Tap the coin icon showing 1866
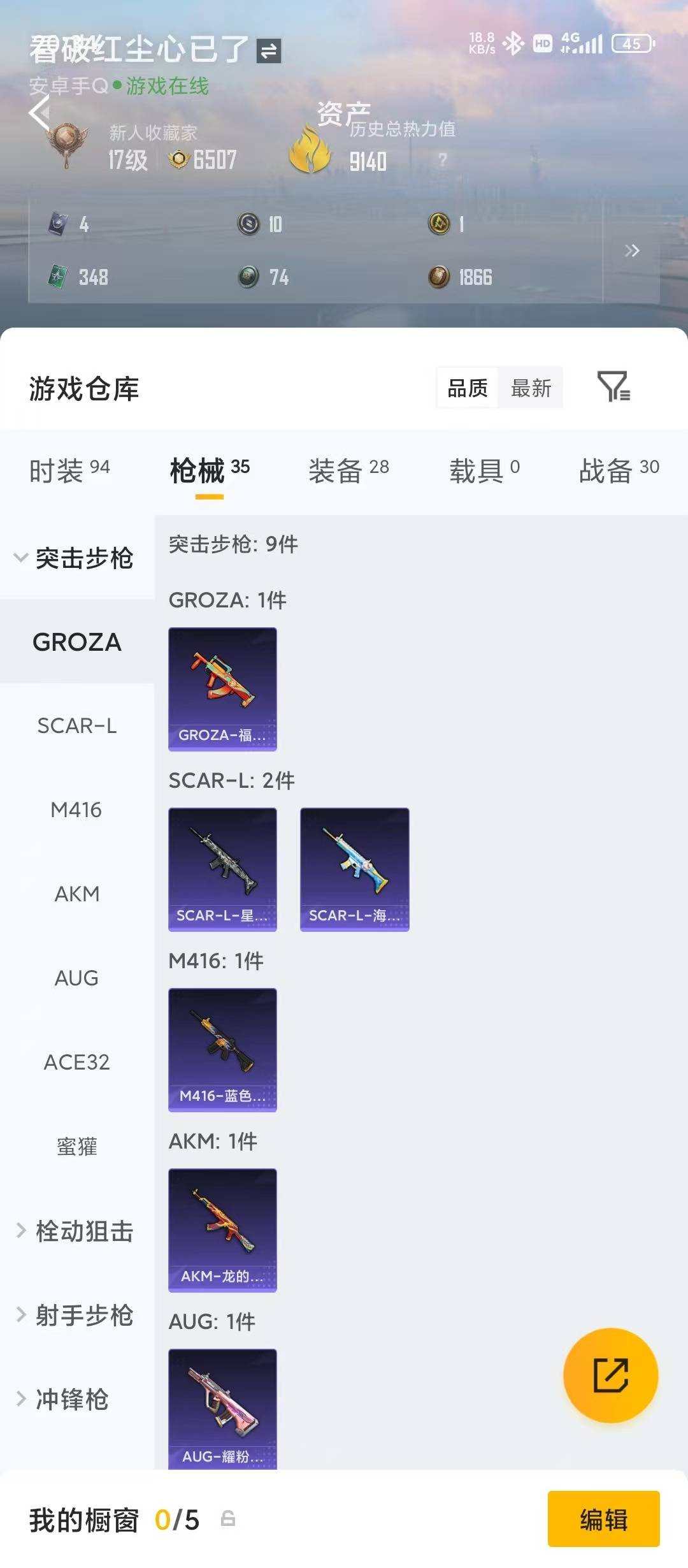Viewport: 688px width, 1568px height. coord(439,275)
